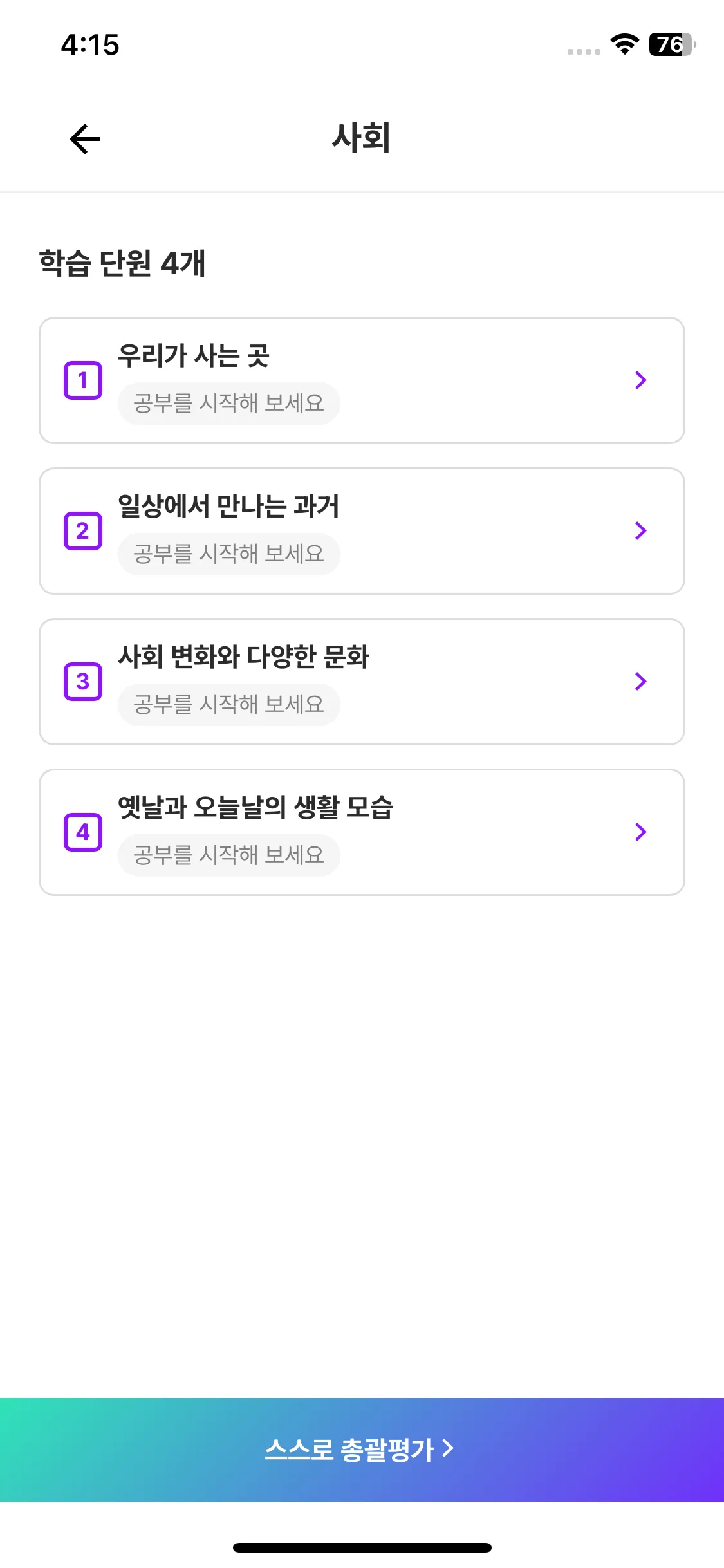Tap the 스스로 총괄평가 button
724x1568 pixels.
point(362,1450)
